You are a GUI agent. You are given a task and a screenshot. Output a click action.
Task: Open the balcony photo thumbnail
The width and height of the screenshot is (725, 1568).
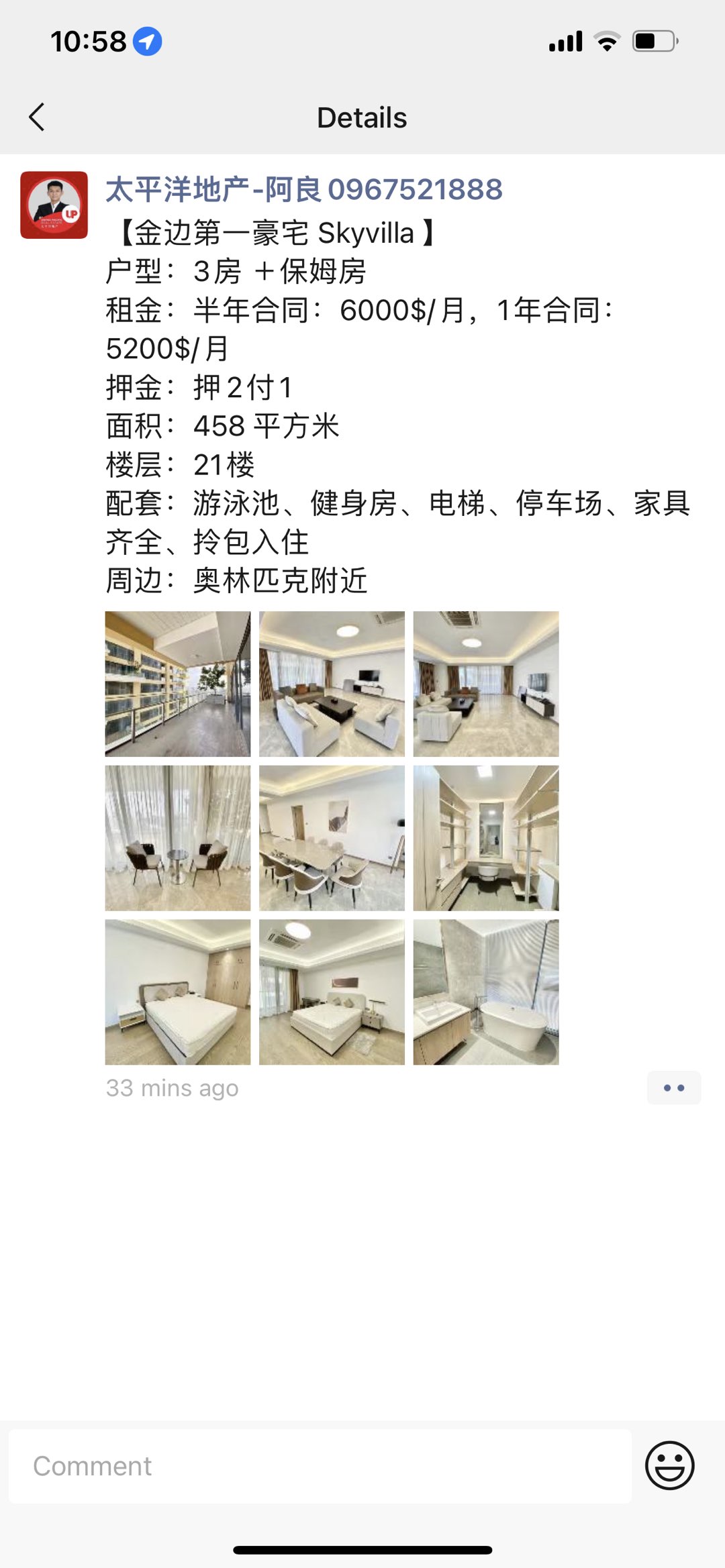[178, 684]
